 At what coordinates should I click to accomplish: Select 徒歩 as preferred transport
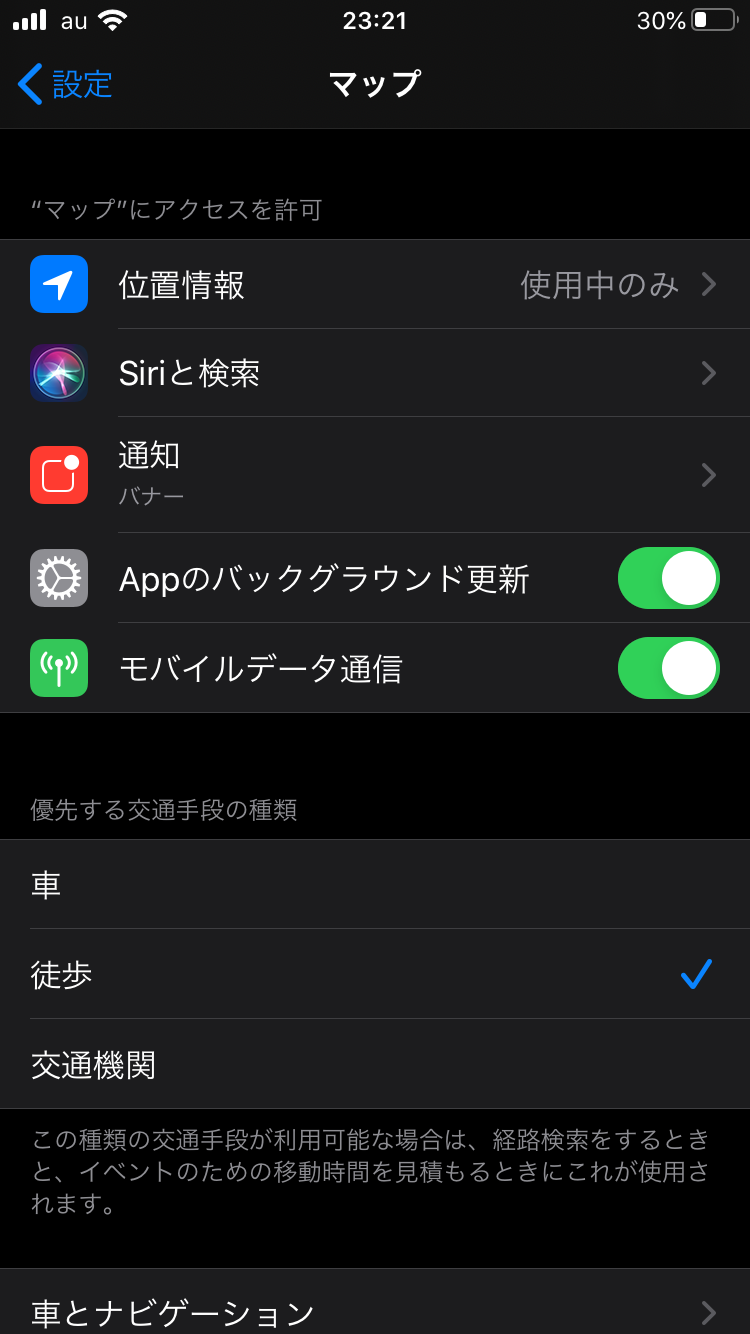tap(375, 974)
